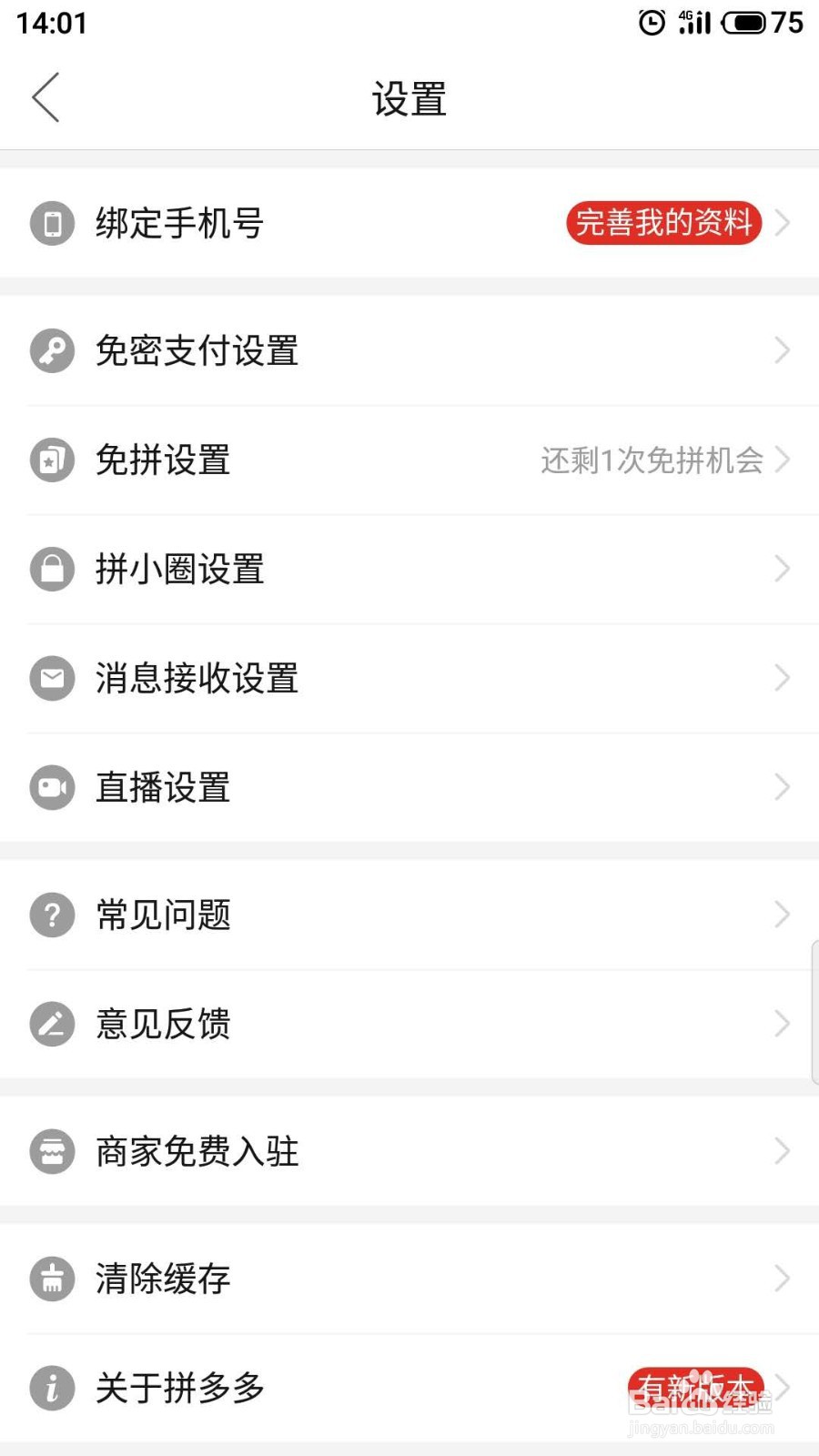Open 意见反馈 to give feedback
The height and width of the screenshot is (1456, 819).
click(x=409, y=1024)
